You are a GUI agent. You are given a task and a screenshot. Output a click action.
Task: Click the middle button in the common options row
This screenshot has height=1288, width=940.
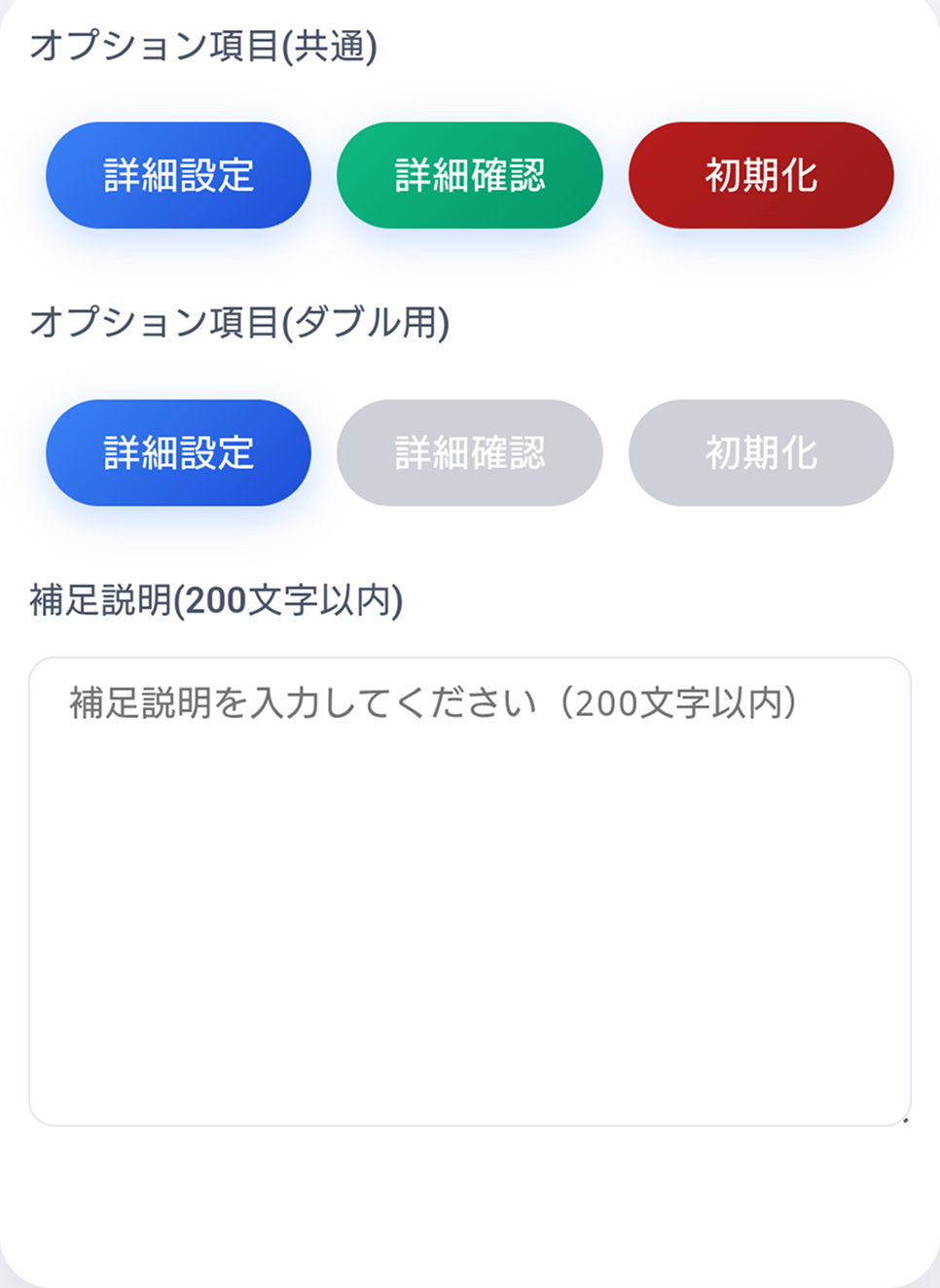(x=469, y=175)
